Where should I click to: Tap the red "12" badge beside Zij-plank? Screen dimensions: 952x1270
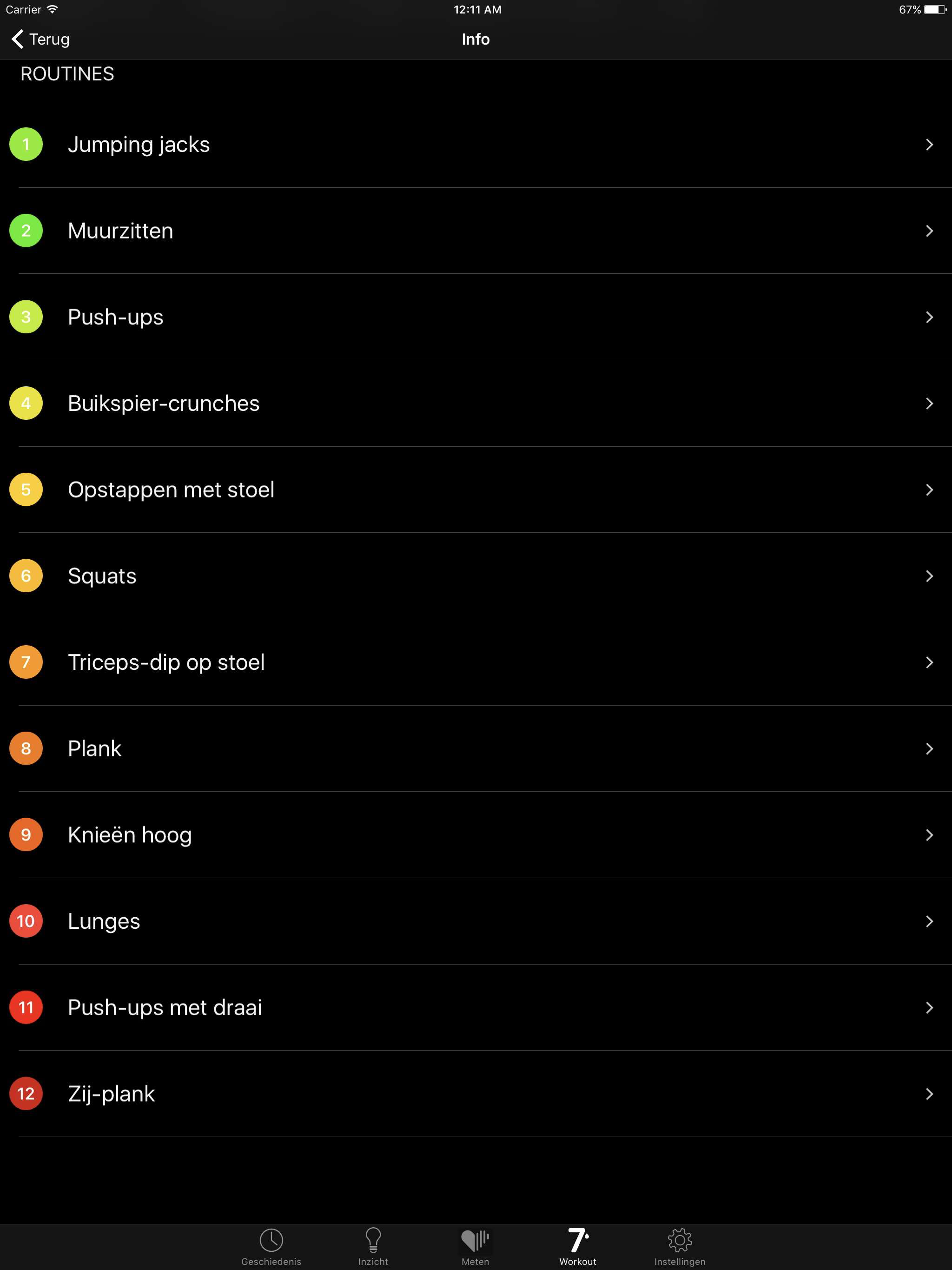tap(26, 1094)
